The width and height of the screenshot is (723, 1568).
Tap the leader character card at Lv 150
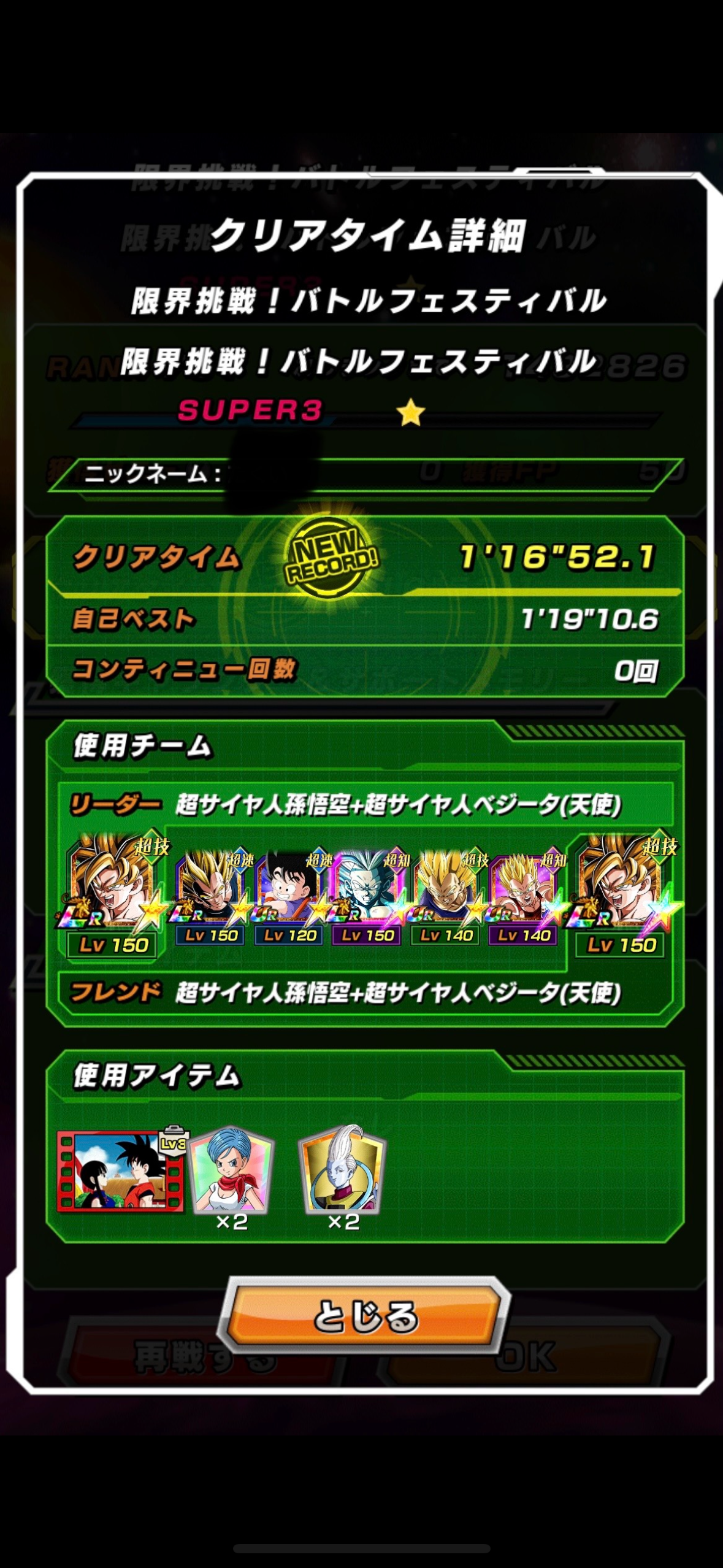114,895
